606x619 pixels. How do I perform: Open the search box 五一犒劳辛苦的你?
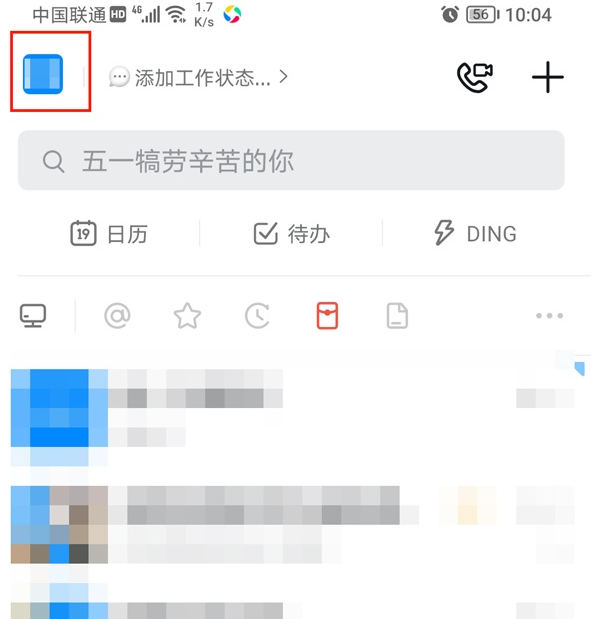290,160
